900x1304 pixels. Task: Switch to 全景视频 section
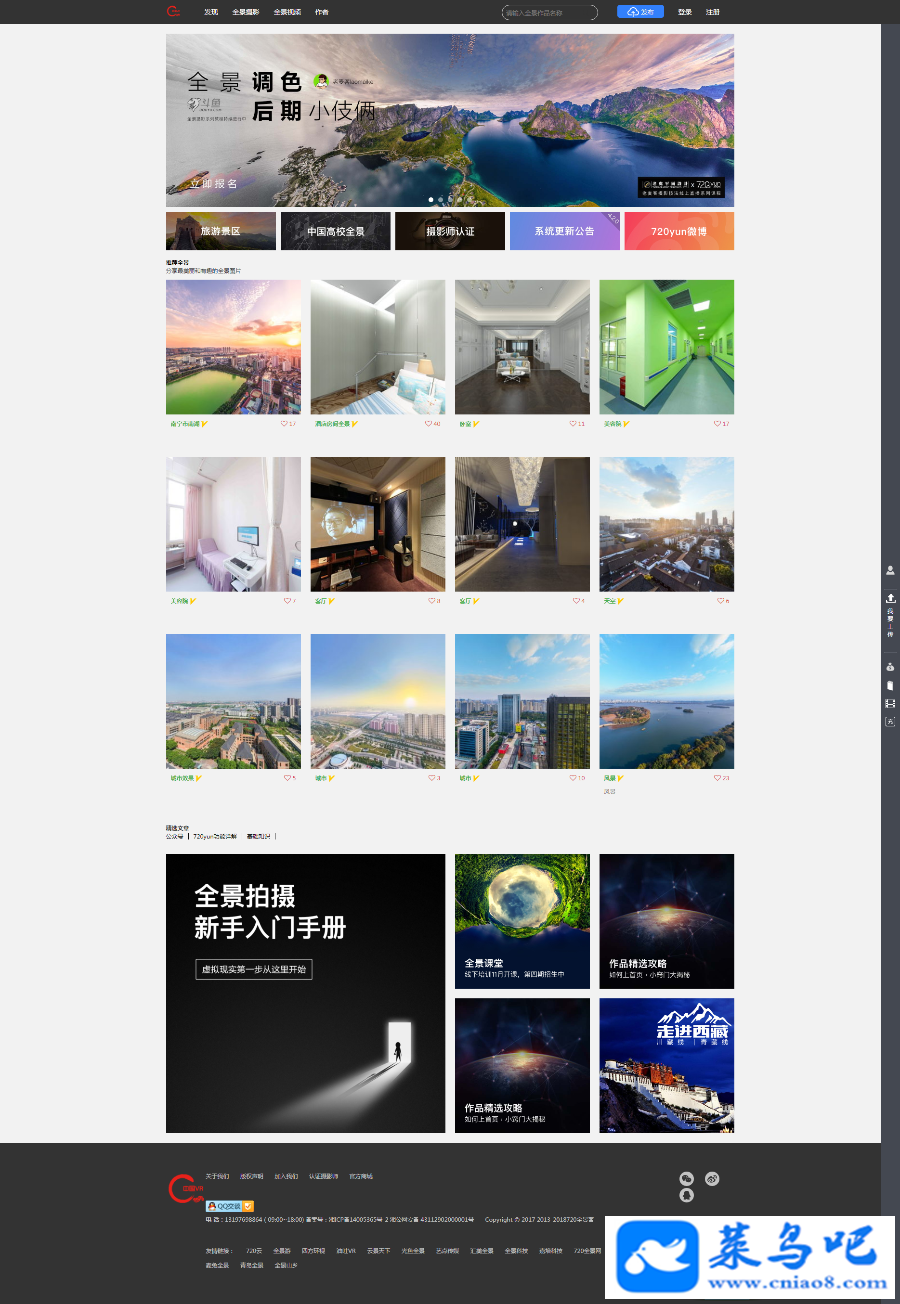287,12
